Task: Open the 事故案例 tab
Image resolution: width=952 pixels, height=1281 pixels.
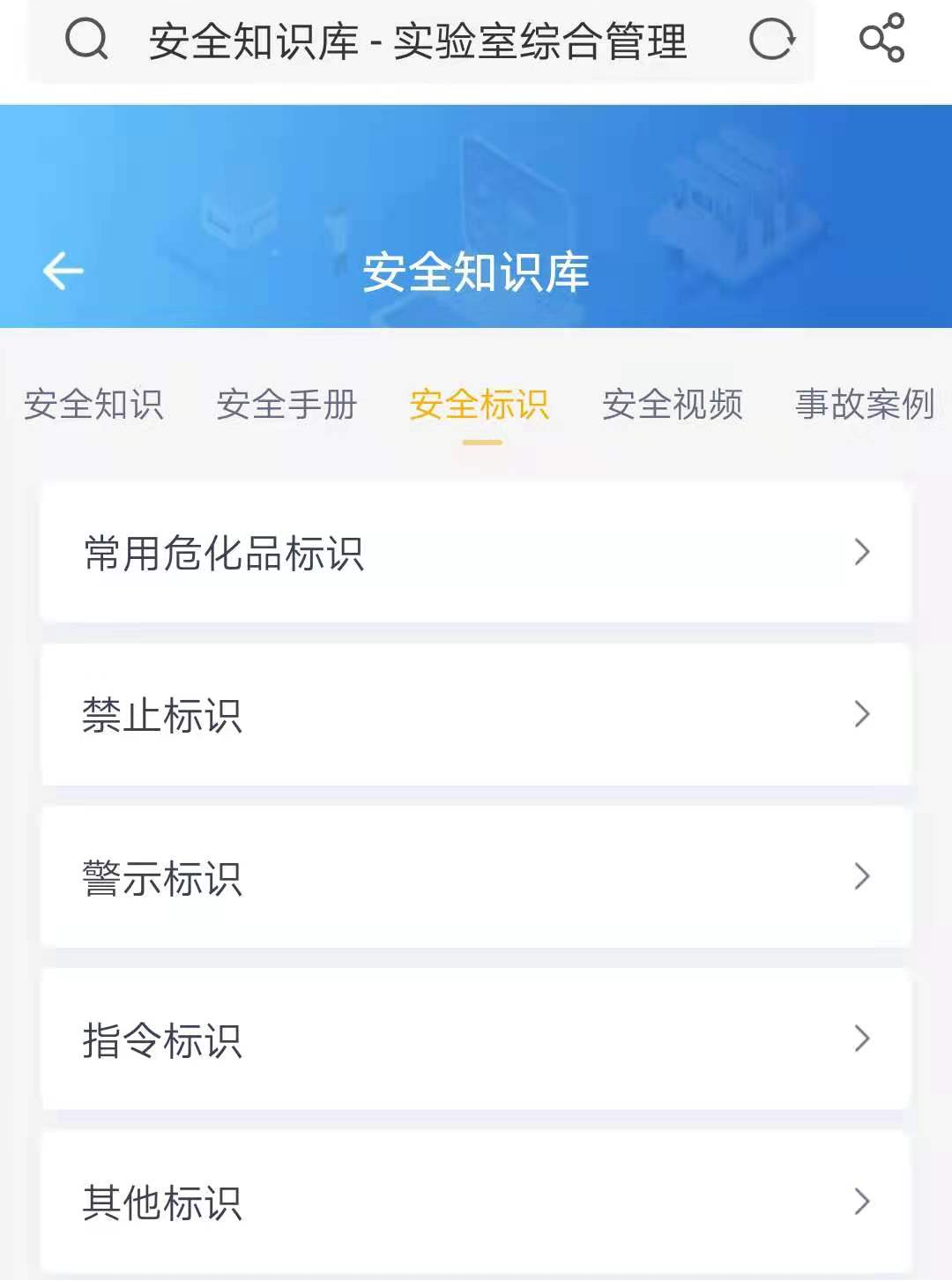Action: coord(864,405)
